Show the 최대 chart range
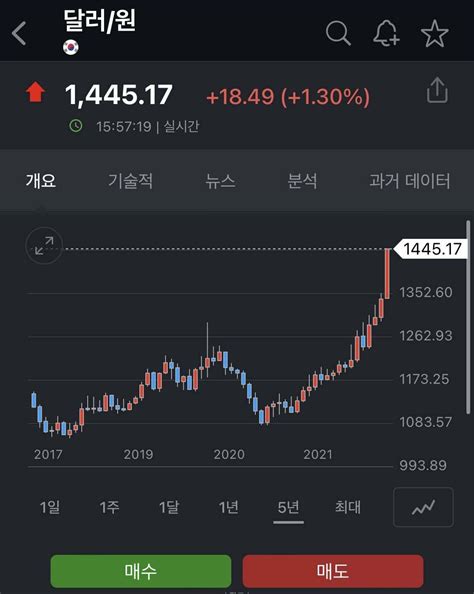This screenshot has width=474, height=594. (348, 507)
